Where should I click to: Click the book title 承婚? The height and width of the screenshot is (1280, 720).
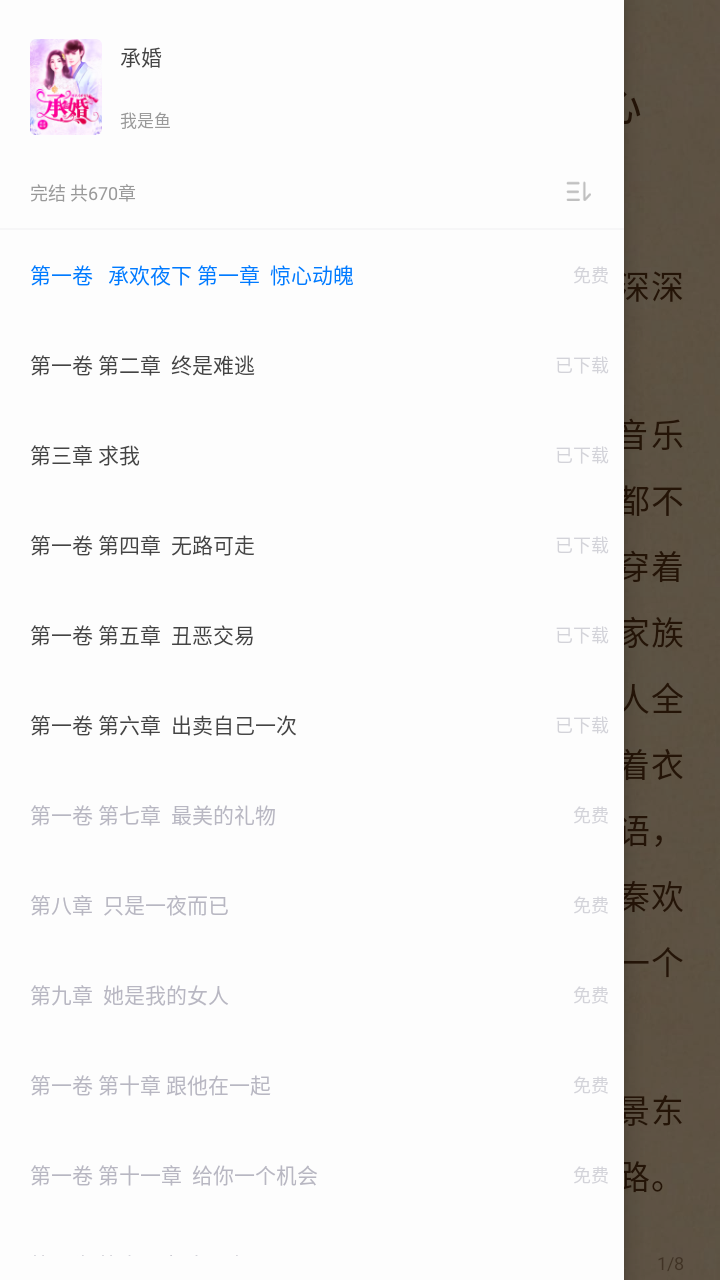click(x=143, y=59)
